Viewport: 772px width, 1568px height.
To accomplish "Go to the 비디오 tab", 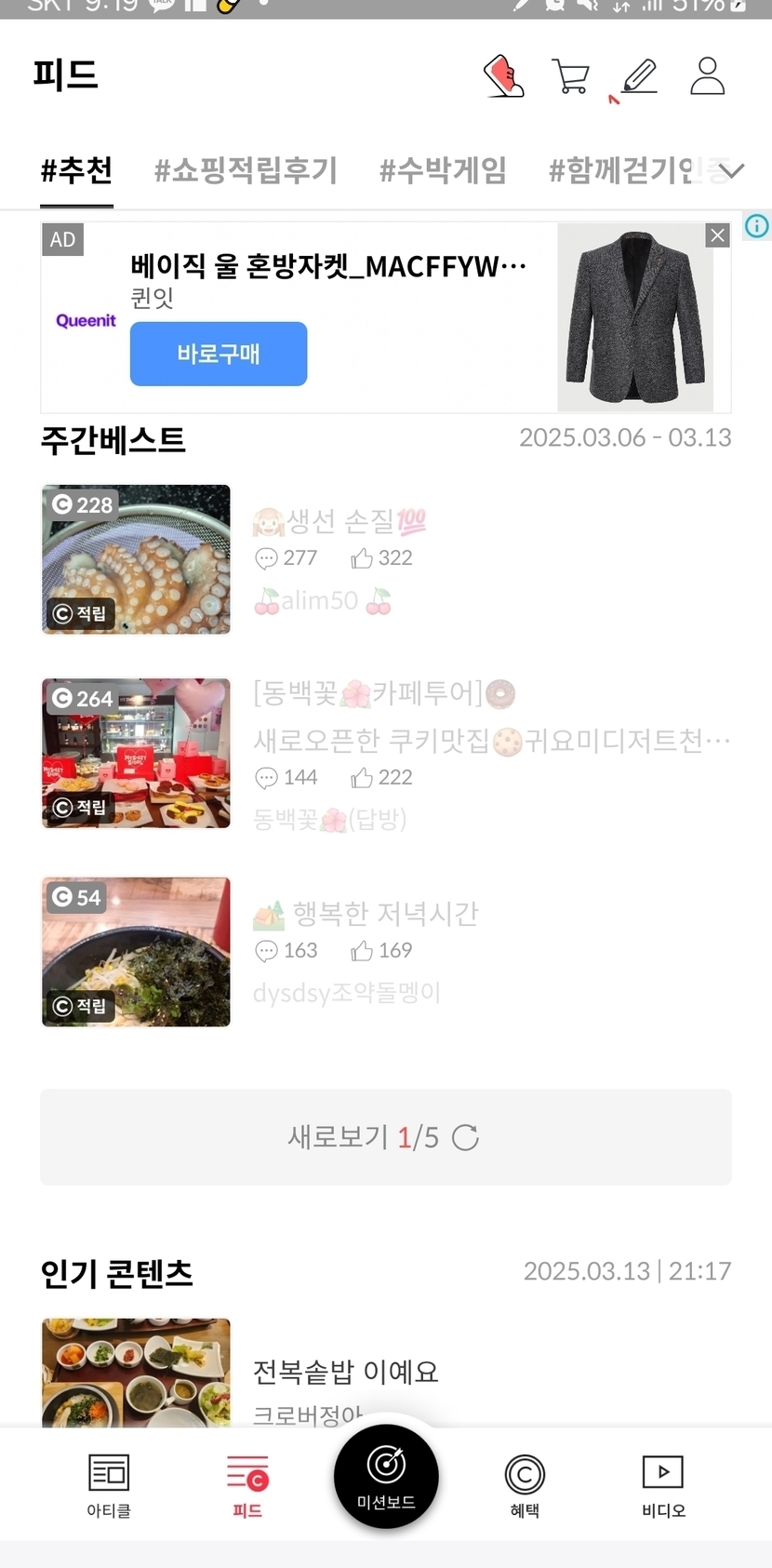I will (663, 1485).
